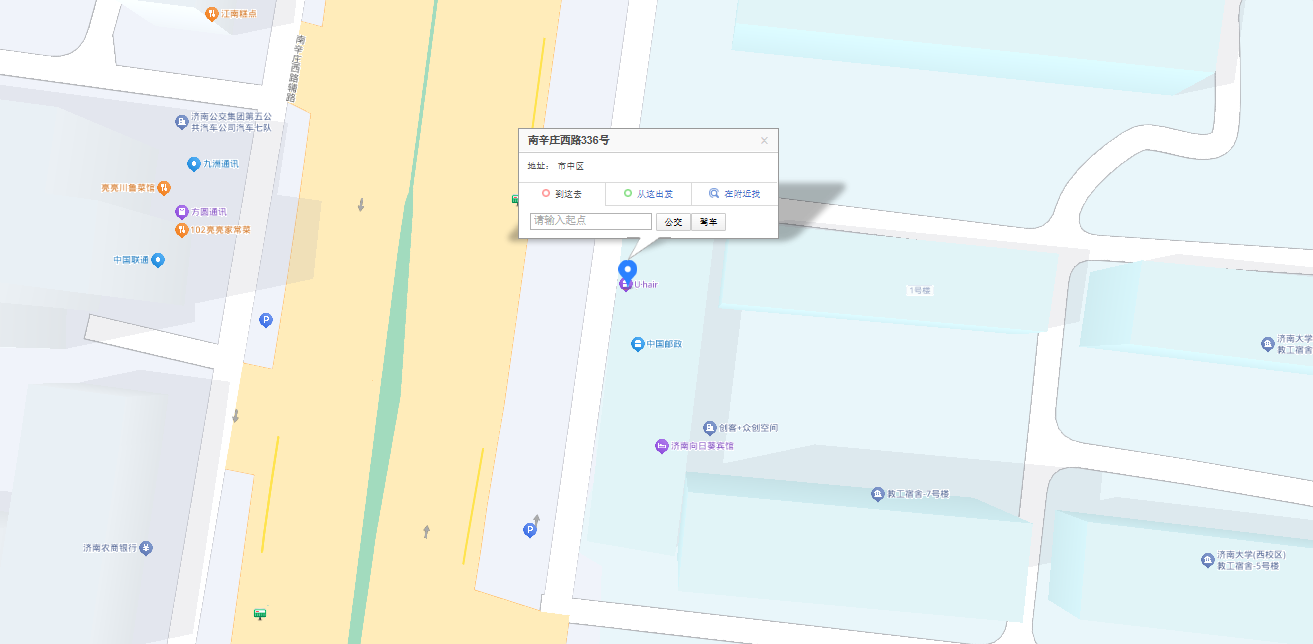Tap the 江南糕点 restaurant marker
Screen dimensions: 1313x644
tap(212, 14)
